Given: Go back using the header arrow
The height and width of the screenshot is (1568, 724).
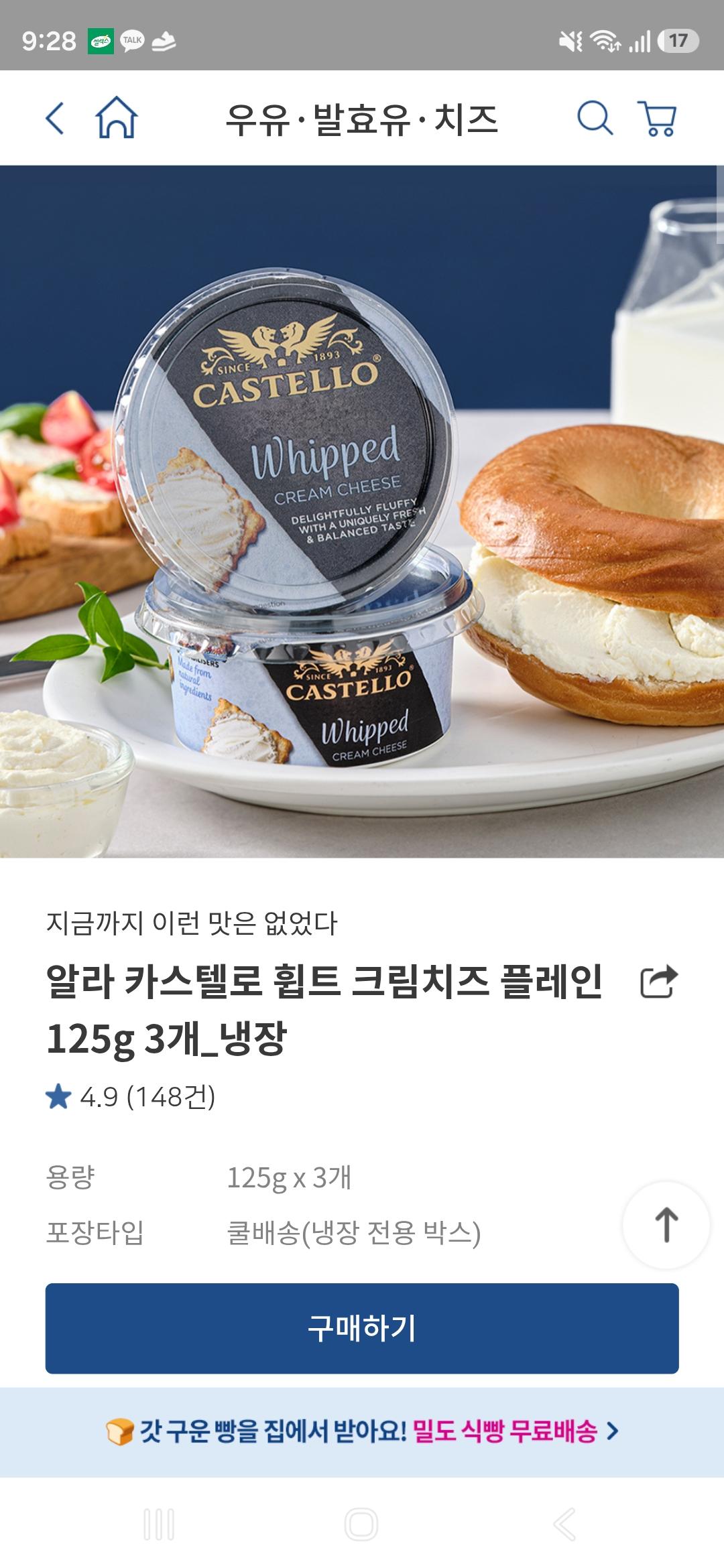Looking at the screenshot, I should [x=55, y=119].
